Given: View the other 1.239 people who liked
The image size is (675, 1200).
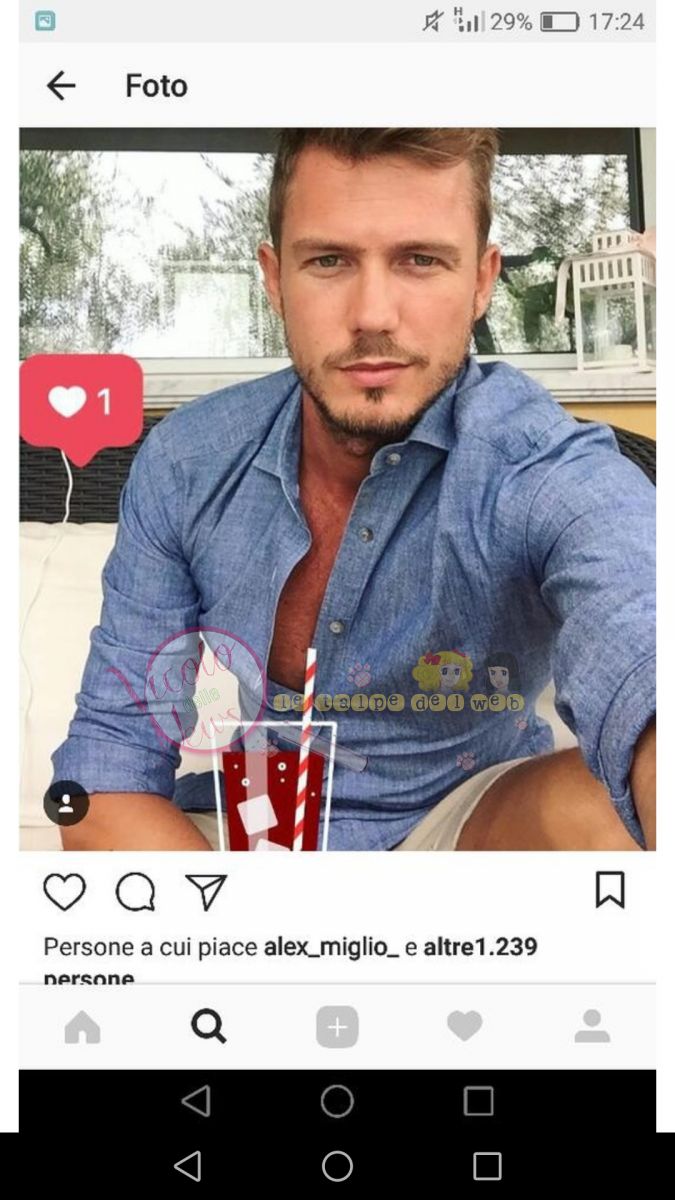Looking at the screenshot, I should coord(480,946).
